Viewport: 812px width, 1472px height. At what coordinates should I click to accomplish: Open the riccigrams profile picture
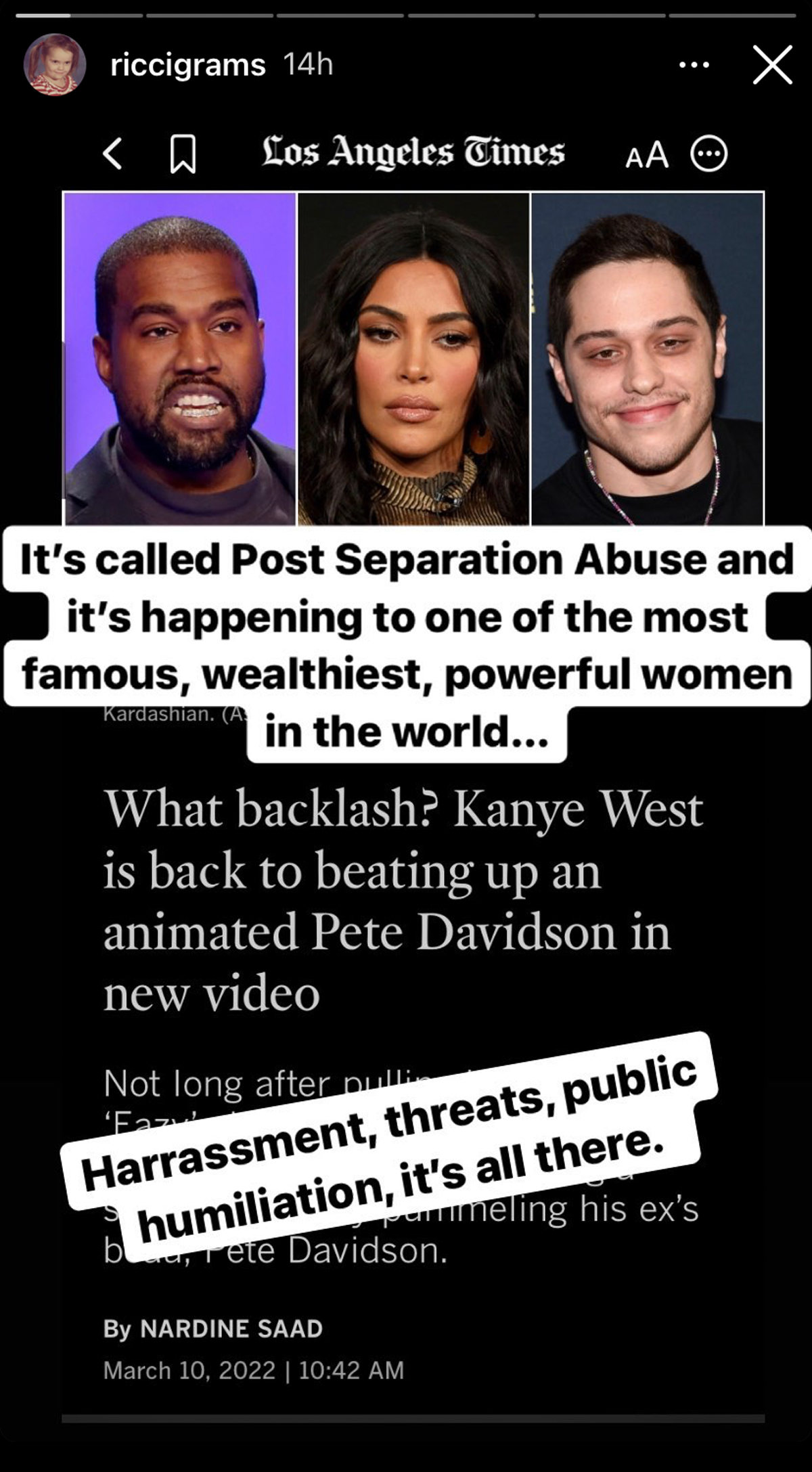pos(55,65)
